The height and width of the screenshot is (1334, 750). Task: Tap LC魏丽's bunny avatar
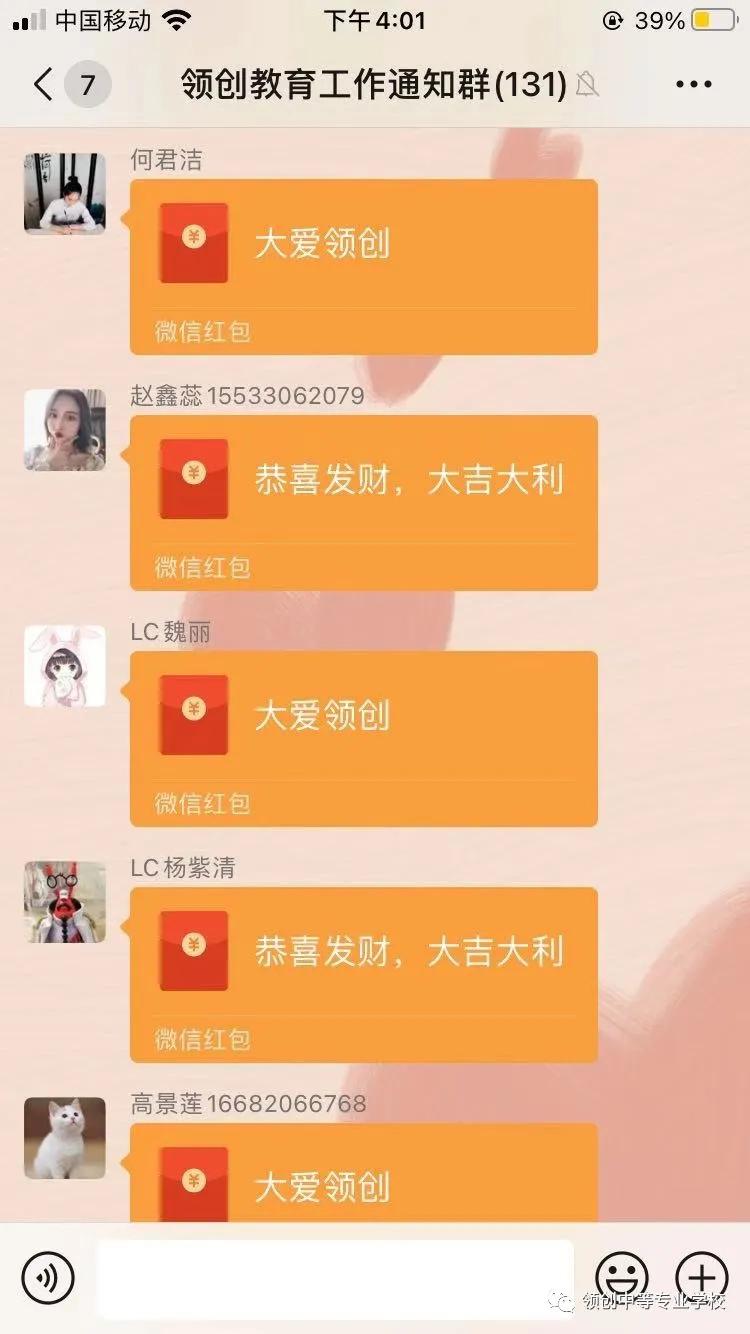(65, 666)
